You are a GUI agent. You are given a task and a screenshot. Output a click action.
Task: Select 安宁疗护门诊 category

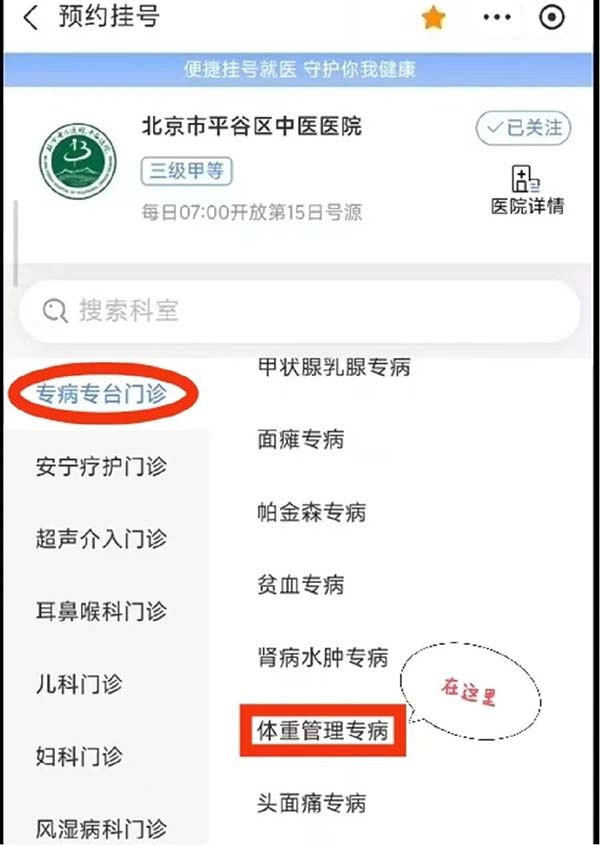(x=100, y=467)
